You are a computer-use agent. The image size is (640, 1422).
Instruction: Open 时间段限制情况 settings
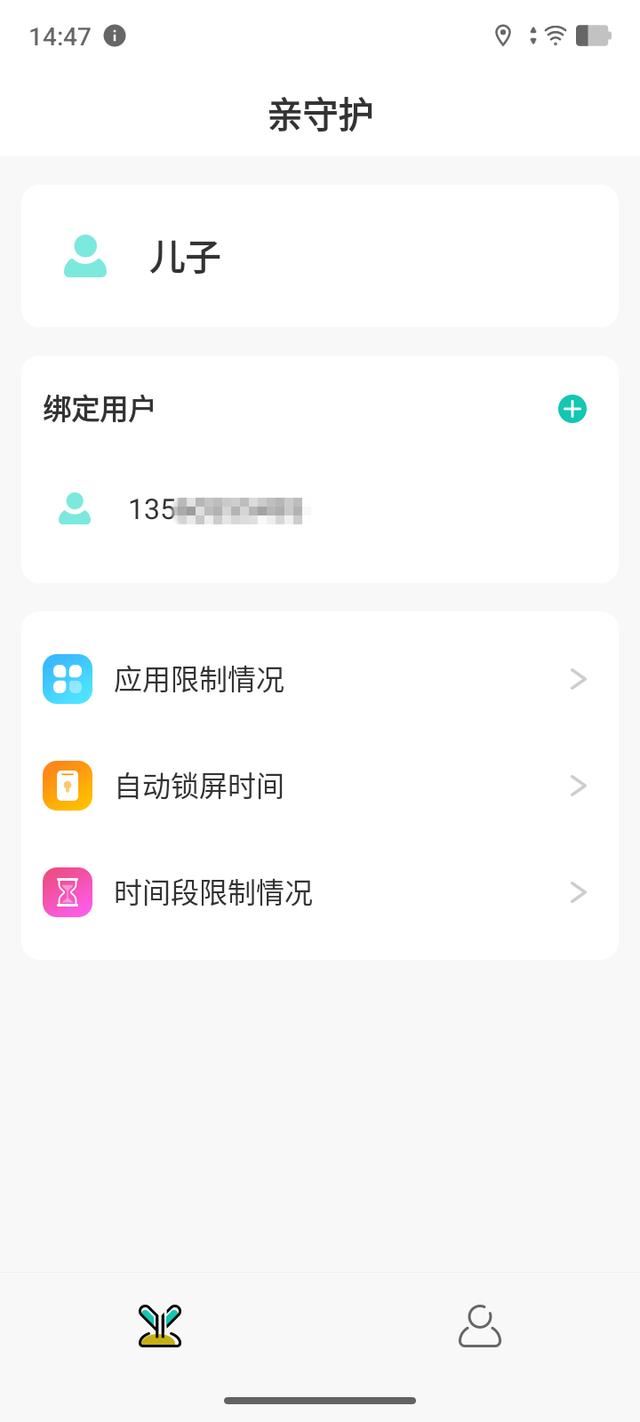pyautogui.click(x=319, y=892)
